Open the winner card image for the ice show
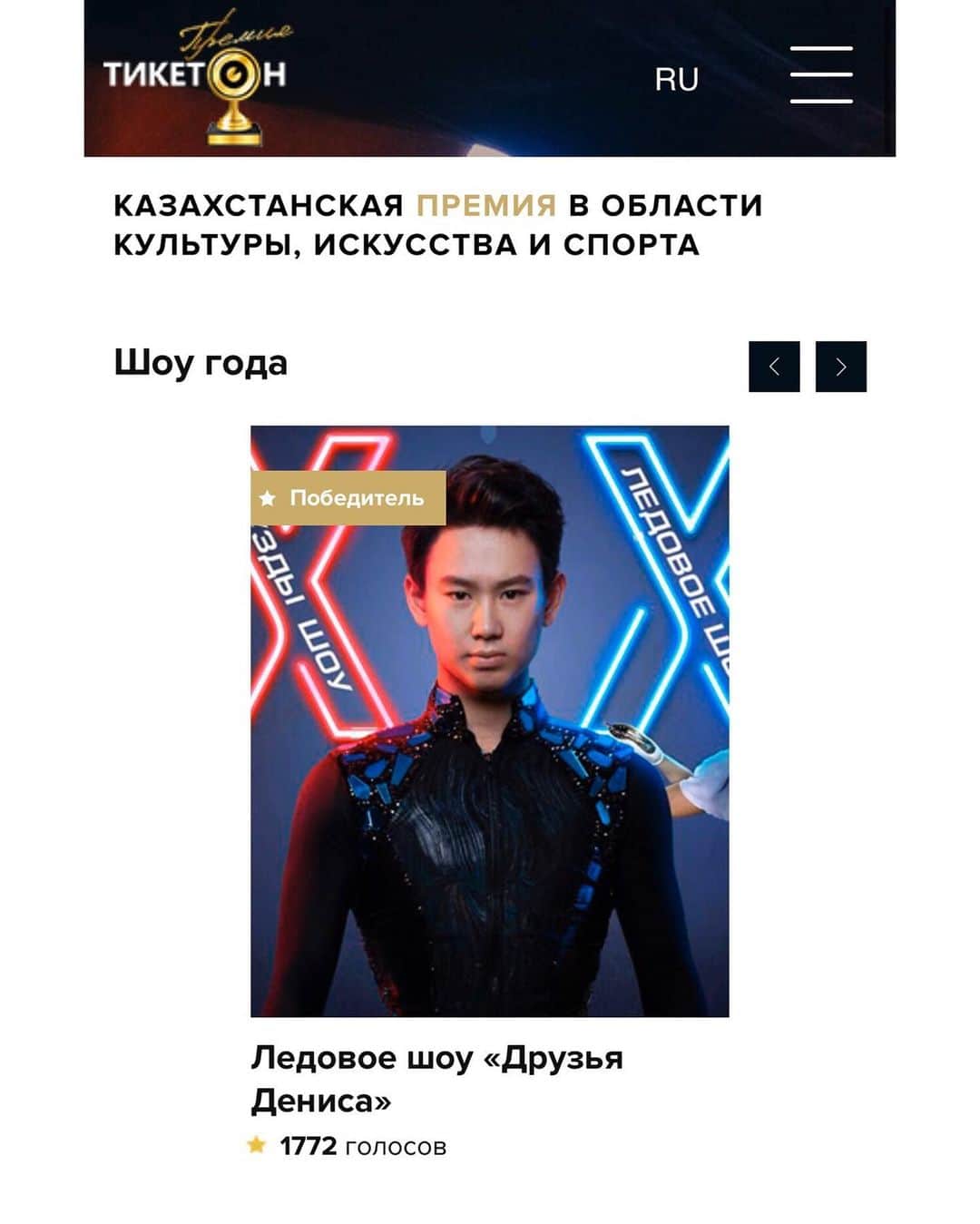Screen dimensions: 980x1224 489,720
